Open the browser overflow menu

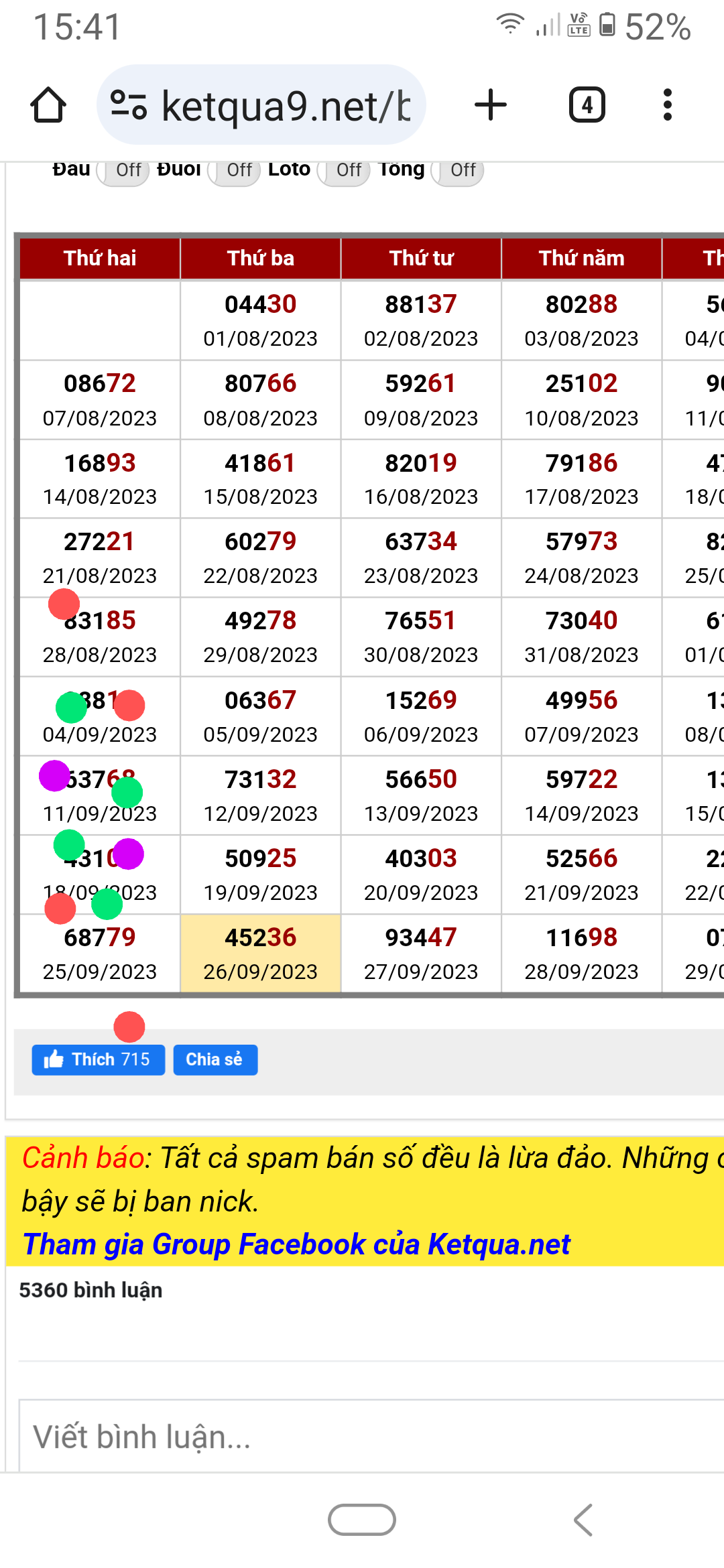[667, 105]
